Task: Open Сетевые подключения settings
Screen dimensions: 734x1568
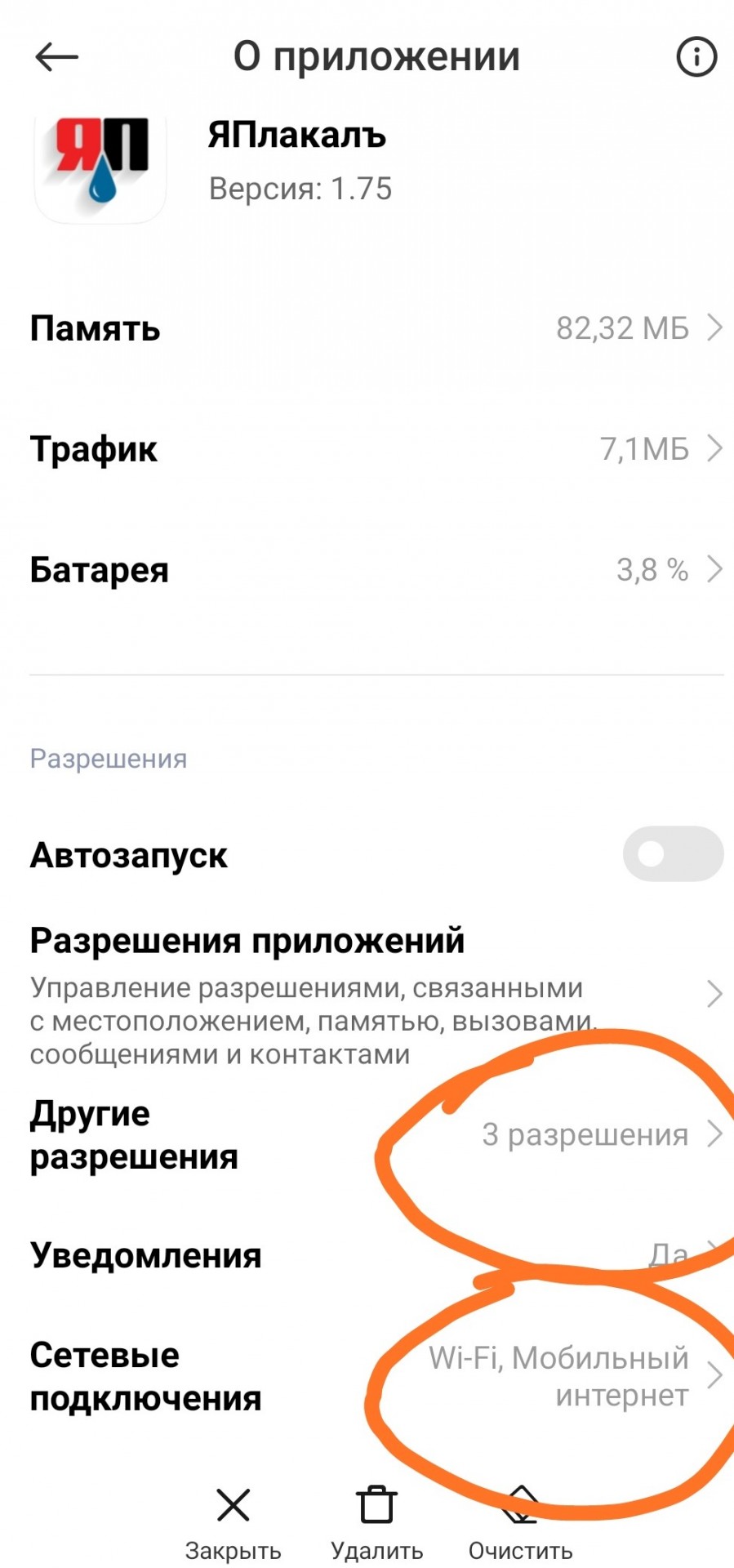Action: [x=367, y=1377]
